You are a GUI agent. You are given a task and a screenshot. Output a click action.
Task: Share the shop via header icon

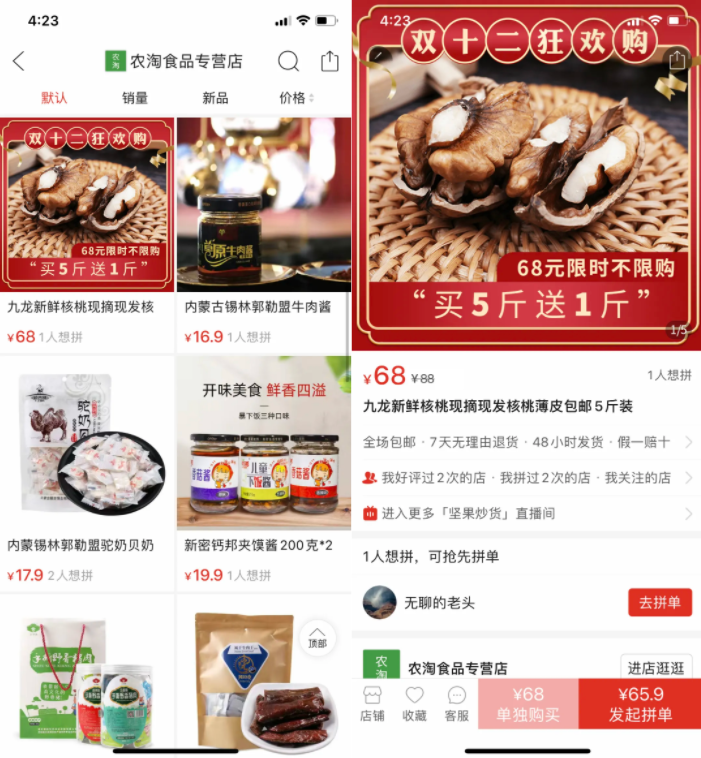(329, 61)
